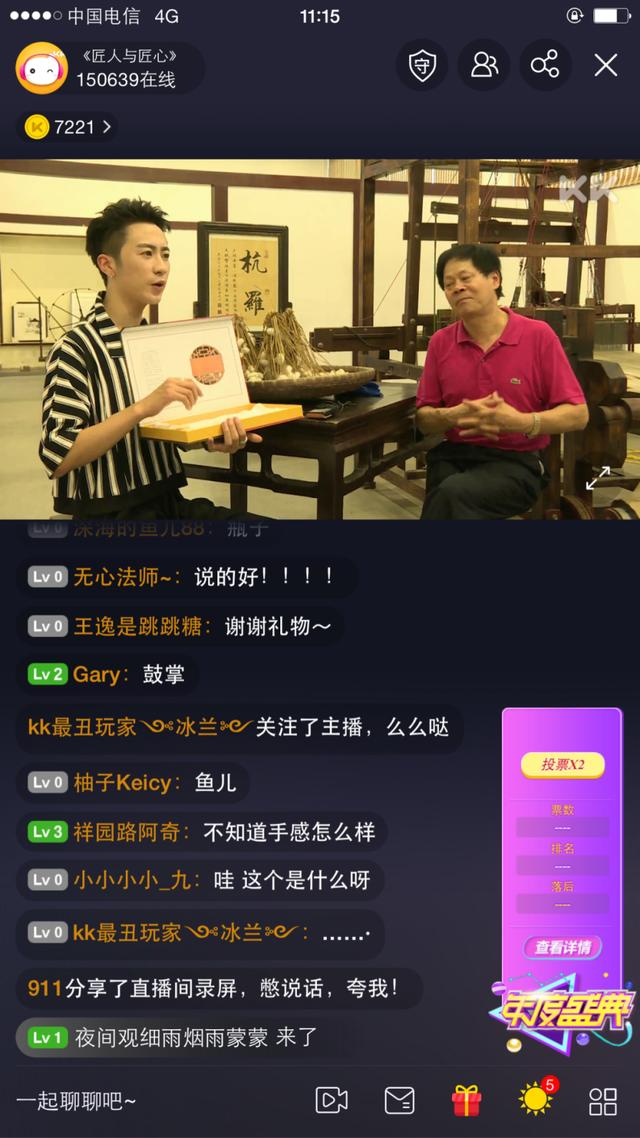Share this live broadcast
Screen dimensions: 640x1138
545,66
